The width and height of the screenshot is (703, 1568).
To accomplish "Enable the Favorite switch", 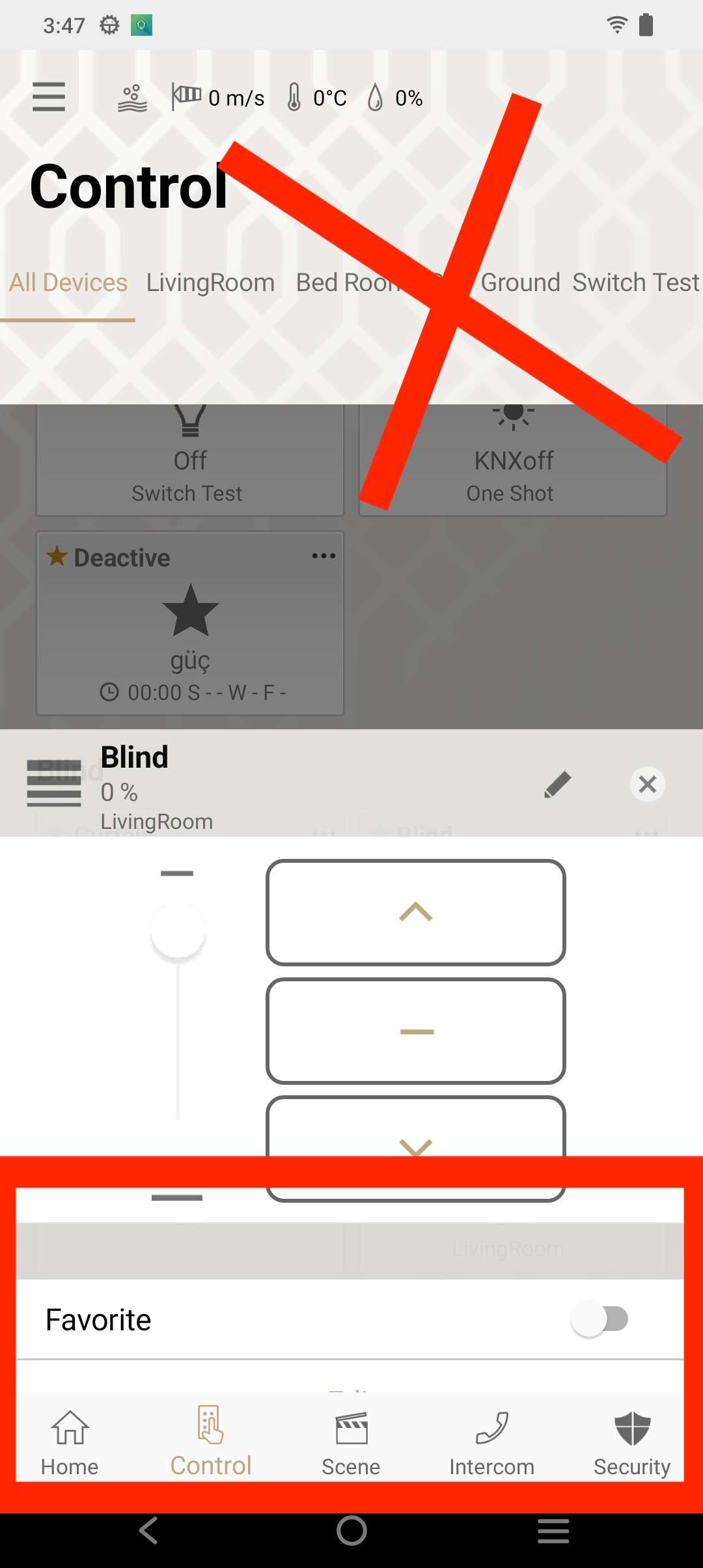I will click(600, 1319).
